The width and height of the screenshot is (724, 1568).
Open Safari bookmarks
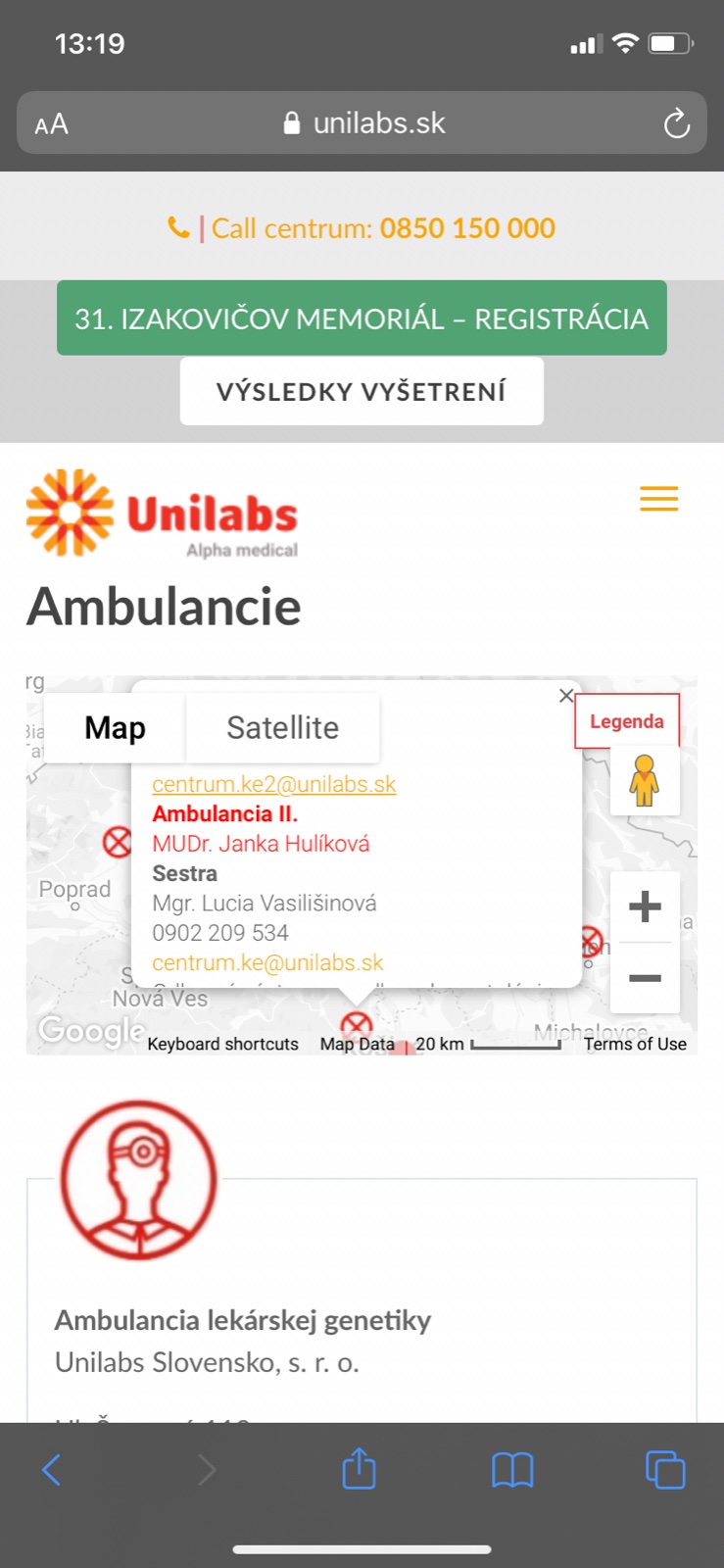coord(511,1469)
